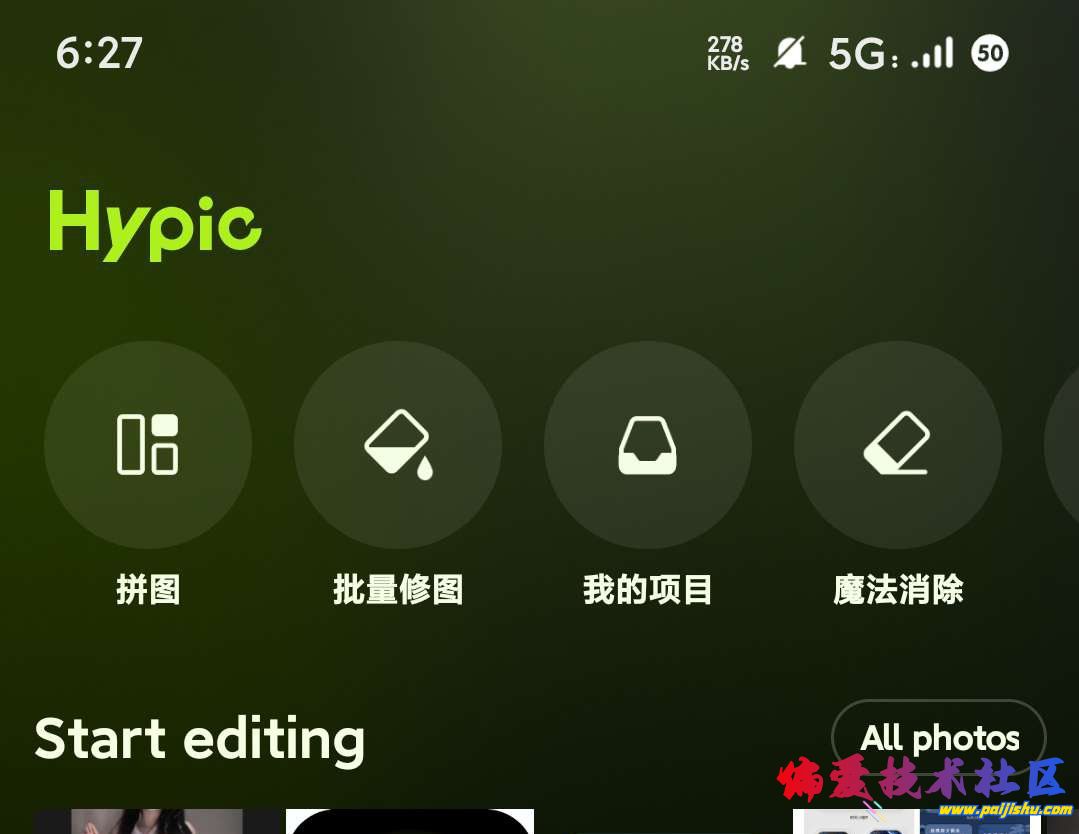This screenshot has width=1079, height=834.
Task: Select 批量修图 batch edit
Action: tap(398, 445)
